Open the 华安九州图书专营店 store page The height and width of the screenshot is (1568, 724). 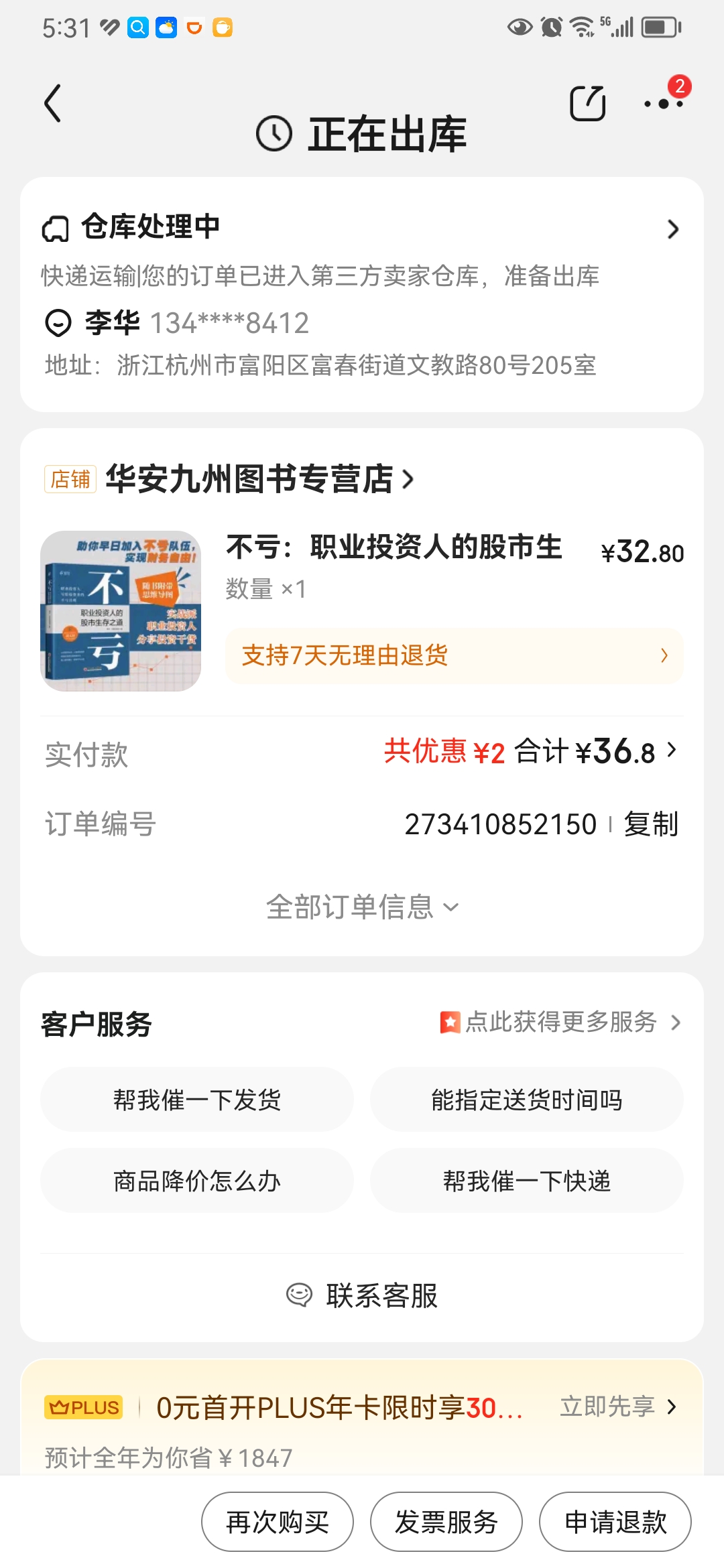pos(260,479)
